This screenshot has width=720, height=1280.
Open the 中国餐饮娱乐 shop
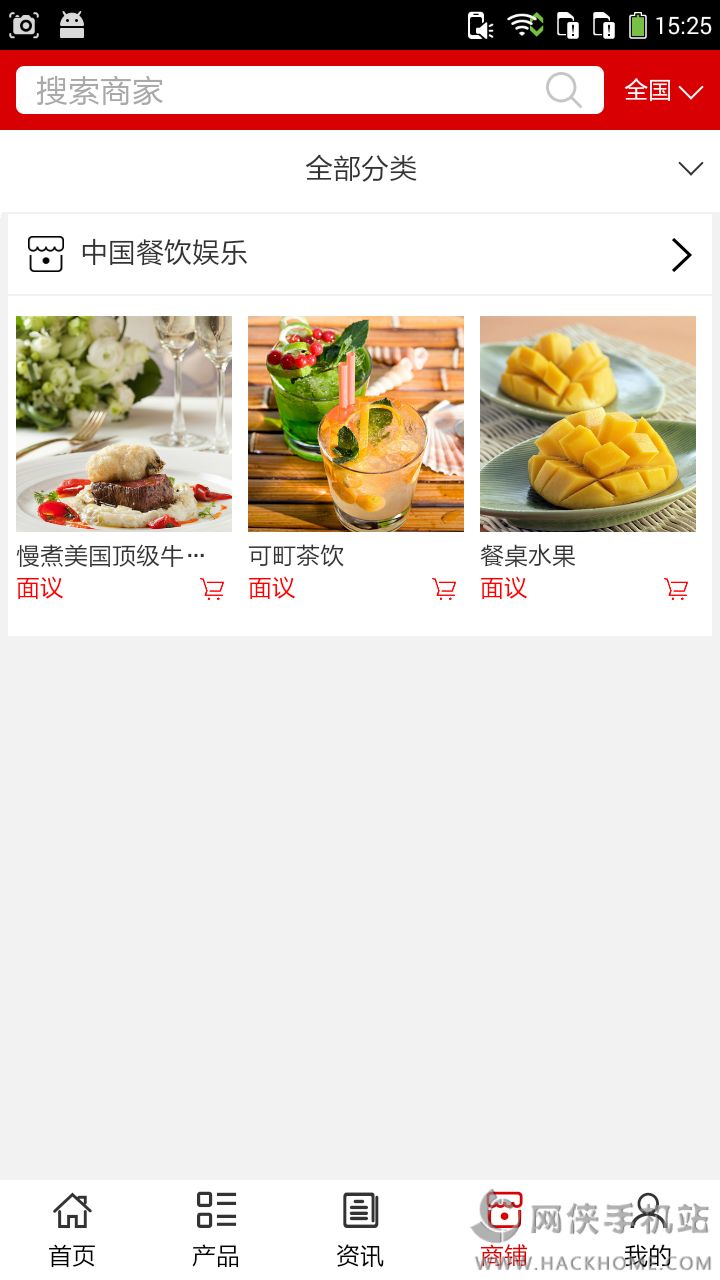point(360,254)
